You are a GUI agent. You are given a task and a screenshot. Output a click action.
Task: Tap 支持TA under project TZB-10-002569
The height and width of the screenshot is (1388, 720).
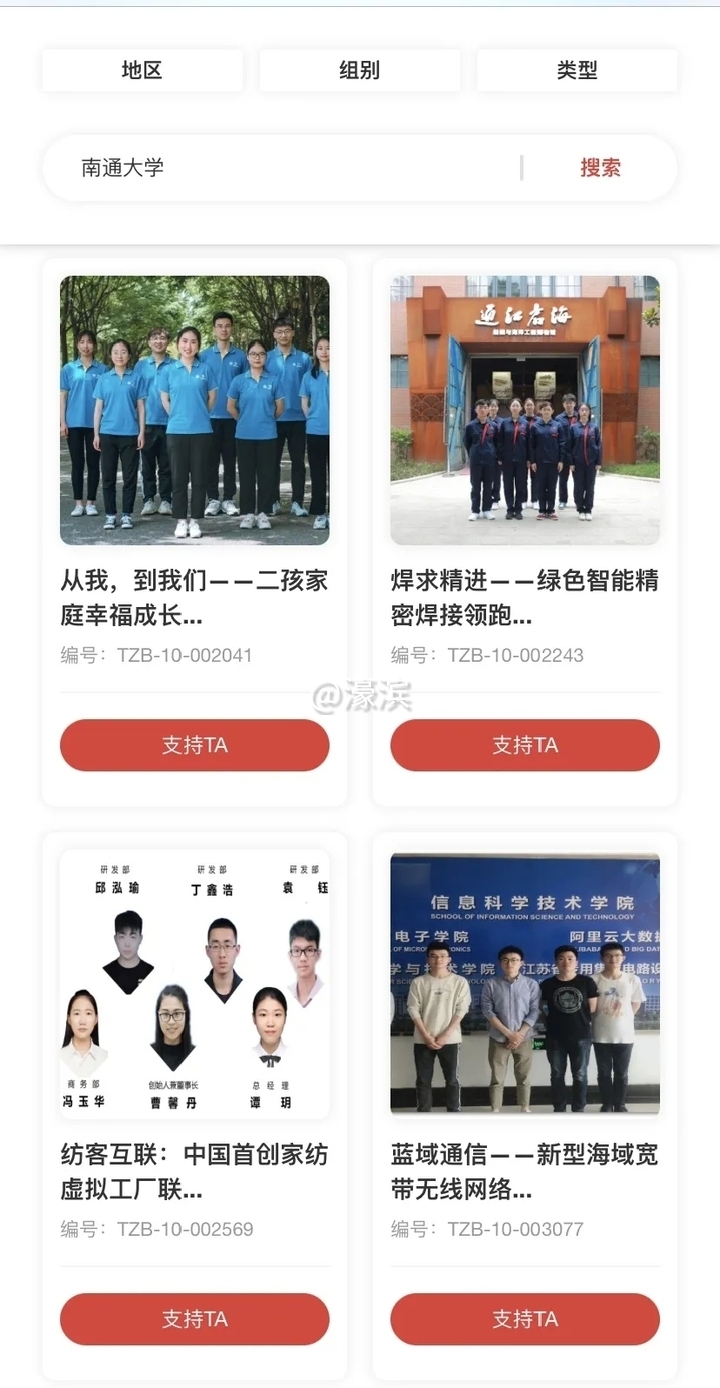tap(194, 1319)
